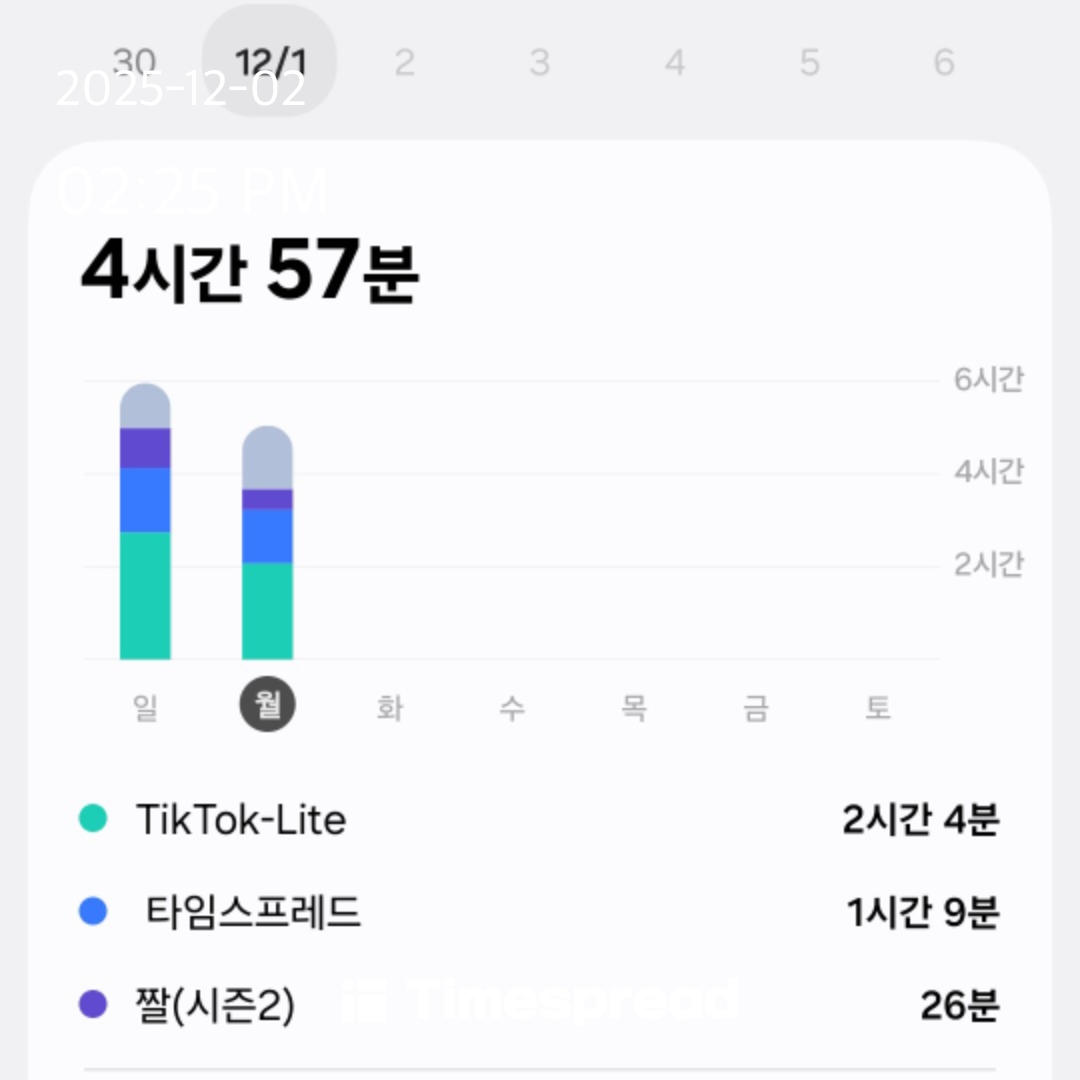Show usage for 일 in the chart
The width and height of the screenshot is (1080, 1080).
(145, 708)
